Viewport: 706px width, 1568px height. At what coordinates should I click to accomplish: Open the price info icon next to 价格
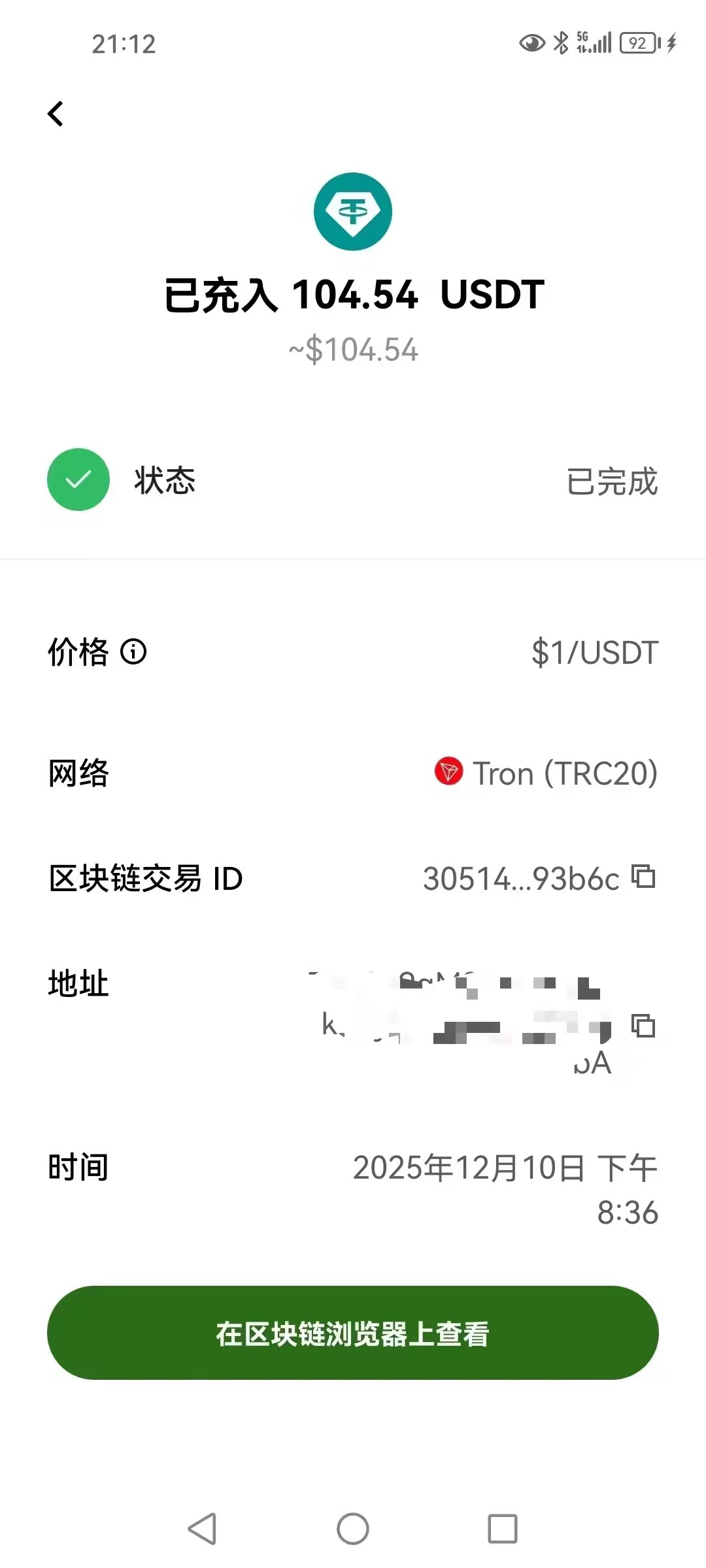pyautogui.click(x=133, y=651)
